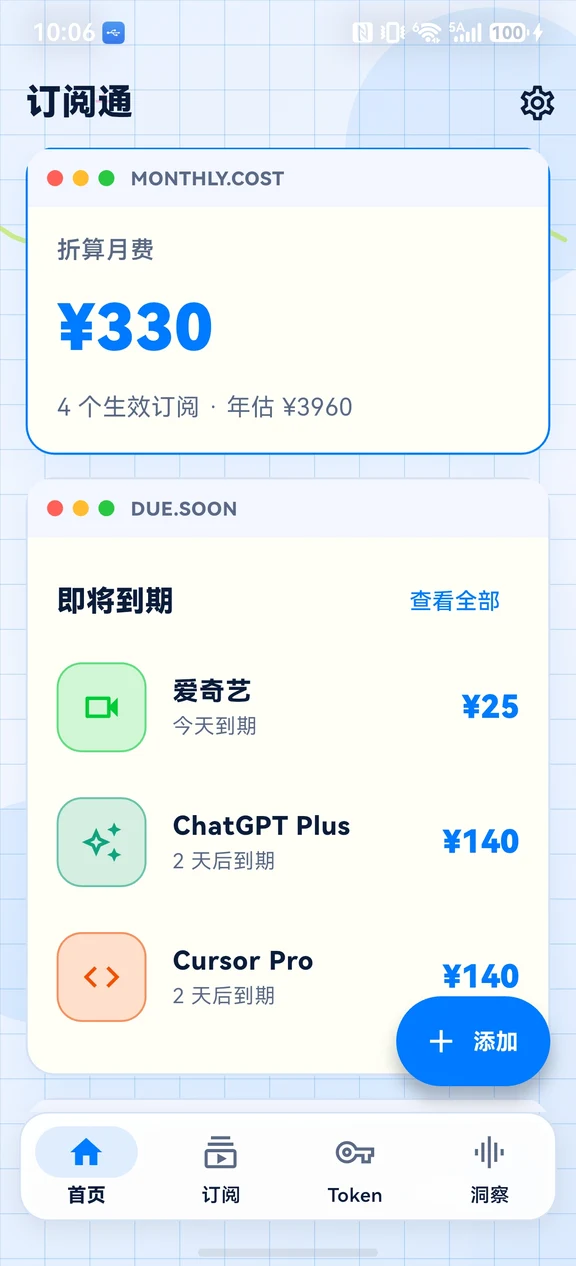The image size is (576, 1266).
Task: Tap the 添加 floating button
Action: click(473, 1042)
